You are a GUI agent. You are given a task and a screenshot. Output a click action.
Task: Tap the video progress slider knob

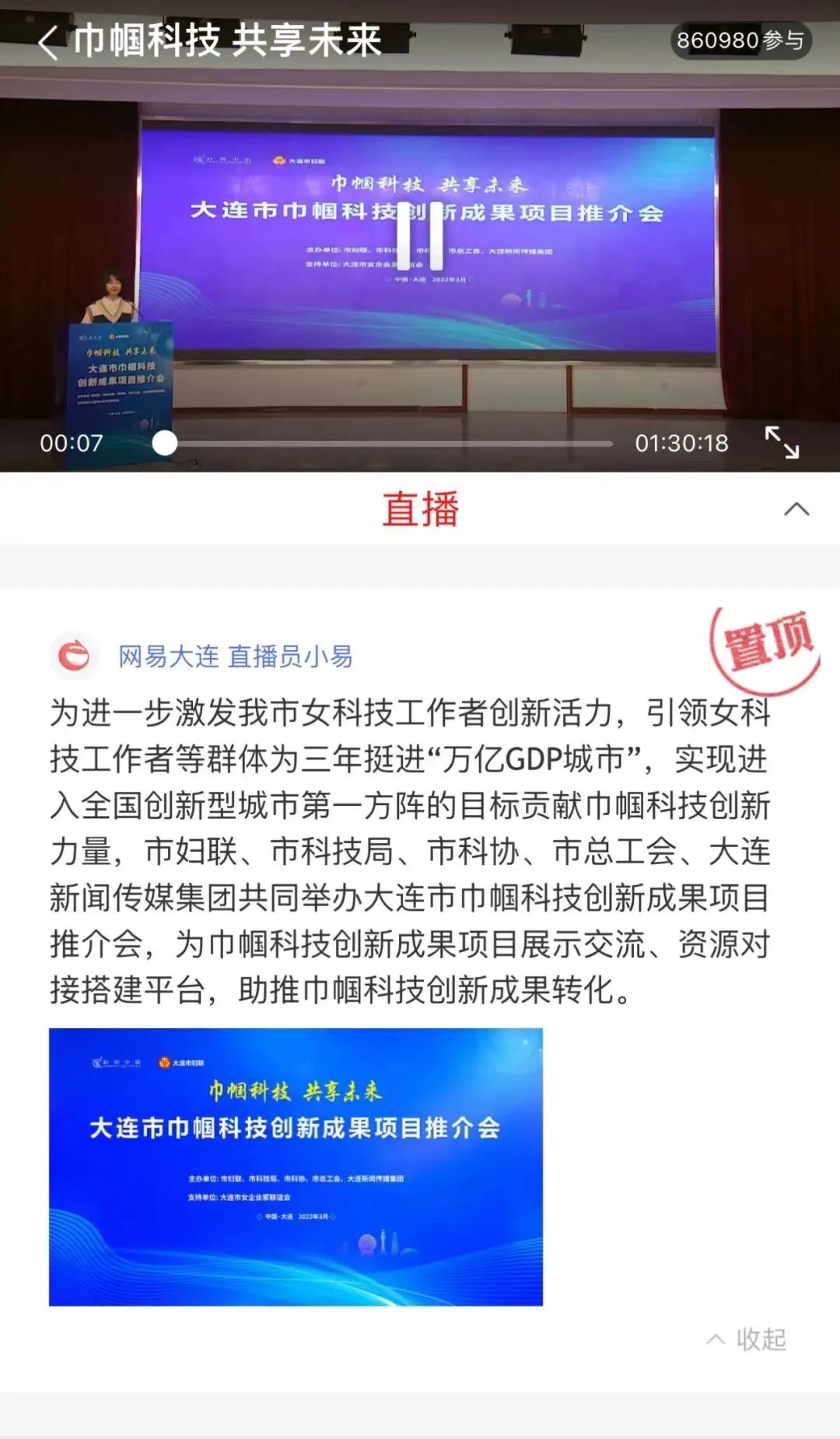[165, 443]
